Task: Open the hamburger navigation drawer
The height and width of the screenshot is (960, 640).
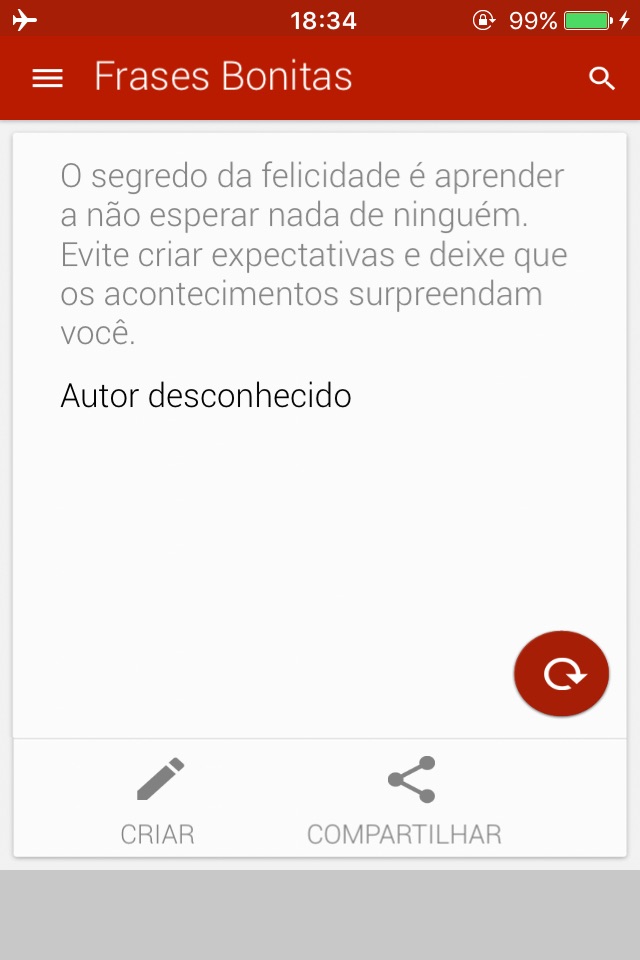Action: click(47, 78)
